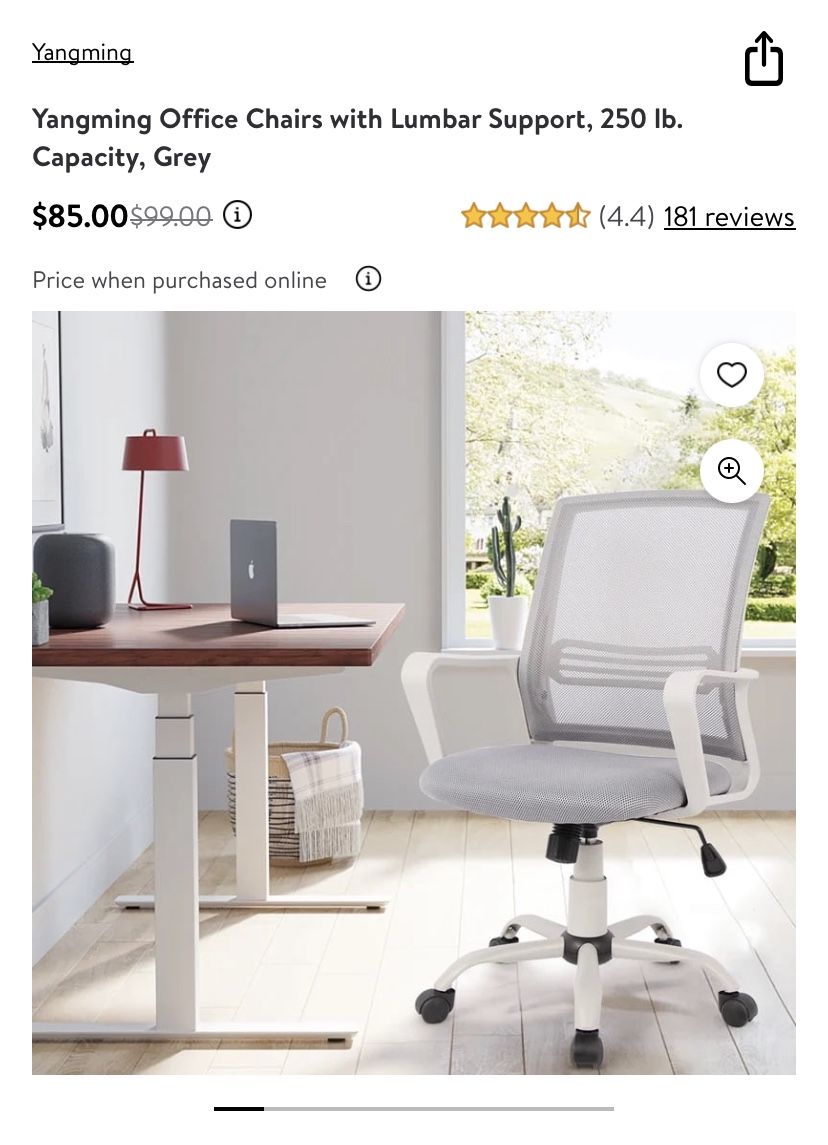Click the (4.4) rating value
This screenshot has height=1145, width=828.
coord(625,216)
